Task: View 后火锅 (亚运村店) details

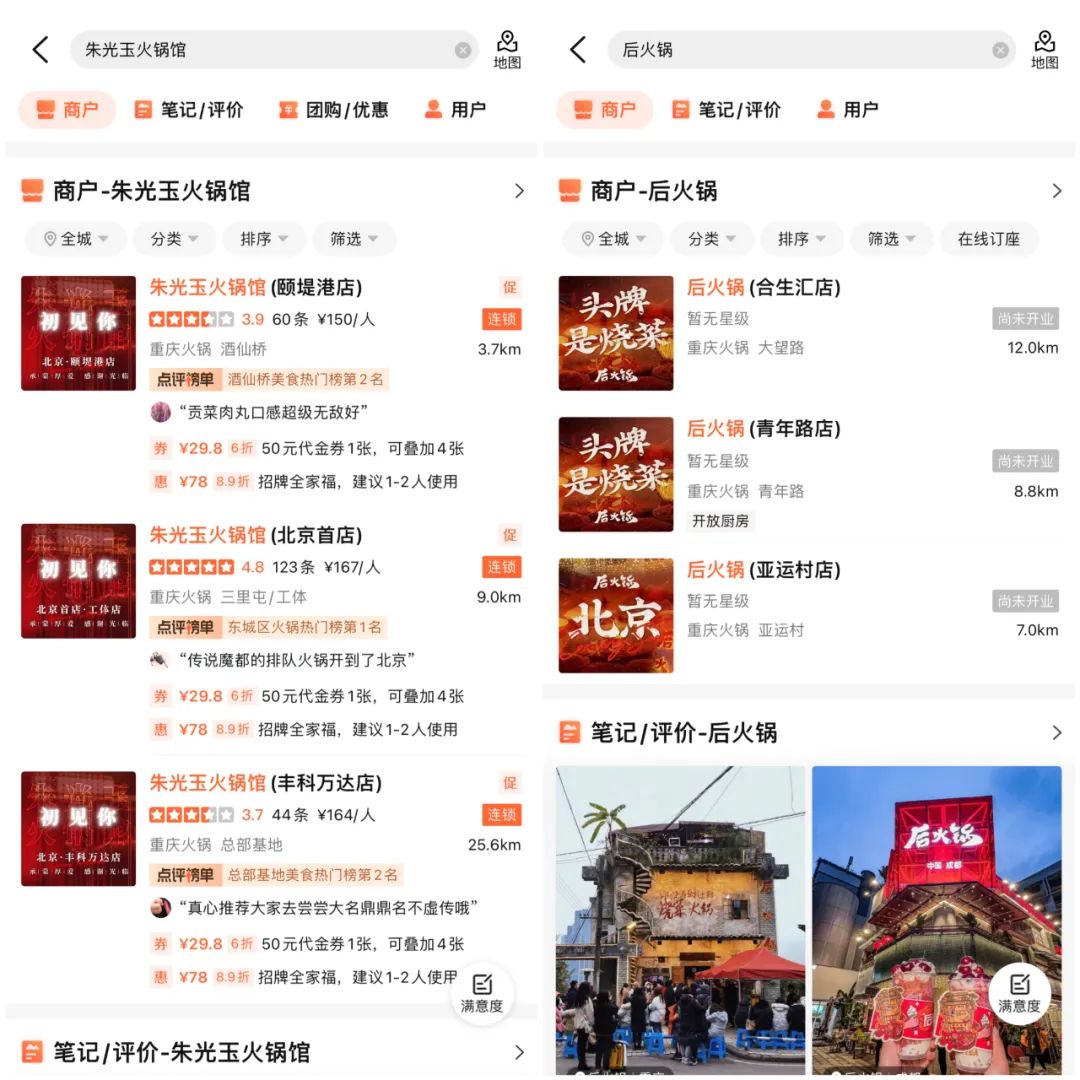Action: (x=763, y=570)
